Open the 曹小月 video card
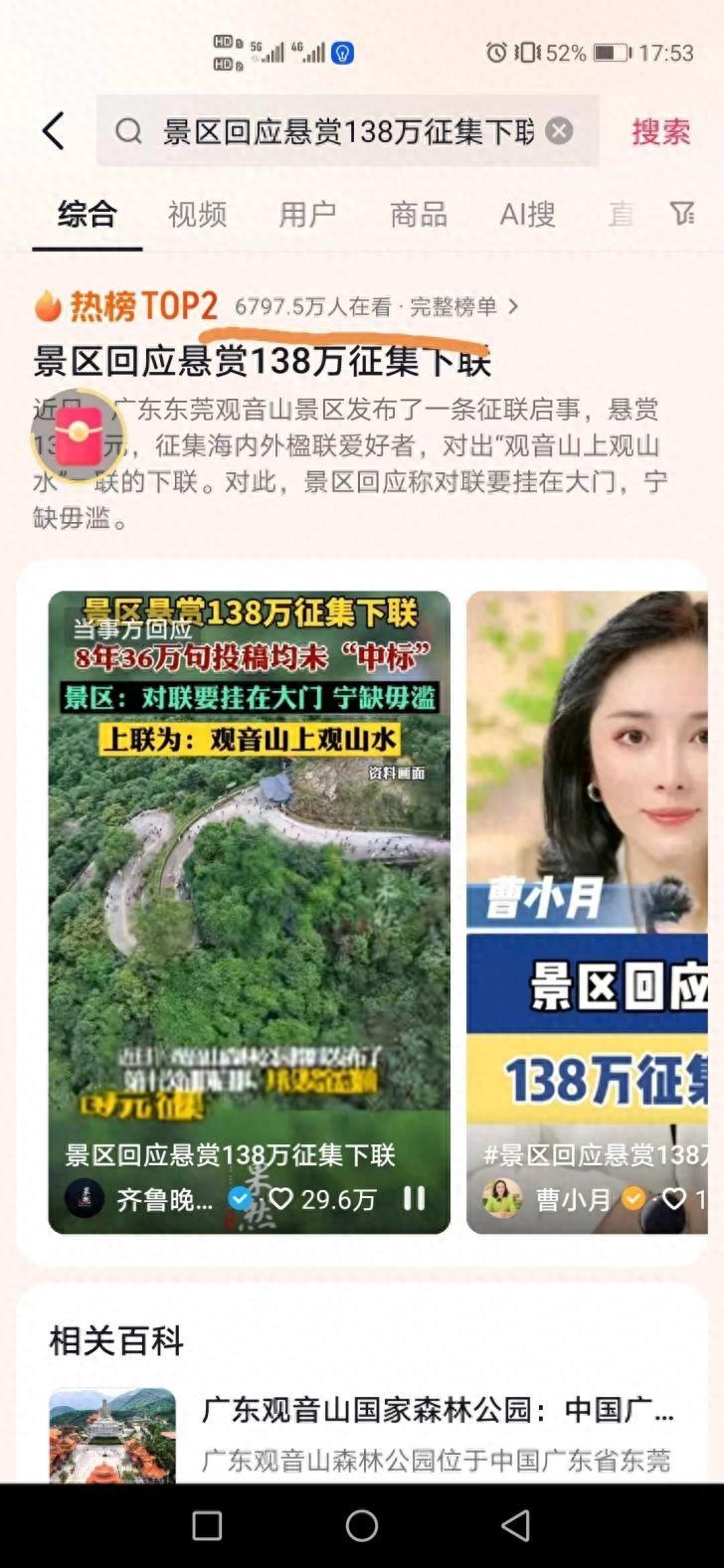724x1568 pixels. pyautogui.click(x=587, y=895)
